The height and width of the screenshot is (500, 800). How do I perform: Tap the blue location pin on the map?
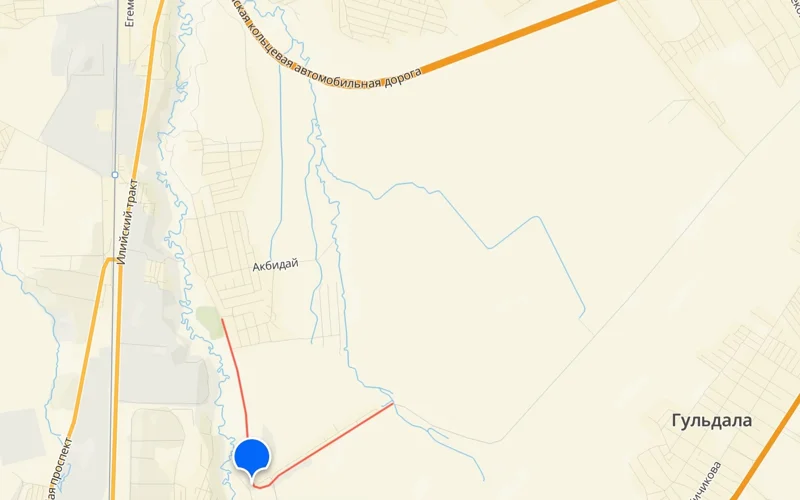coord(252,455)
